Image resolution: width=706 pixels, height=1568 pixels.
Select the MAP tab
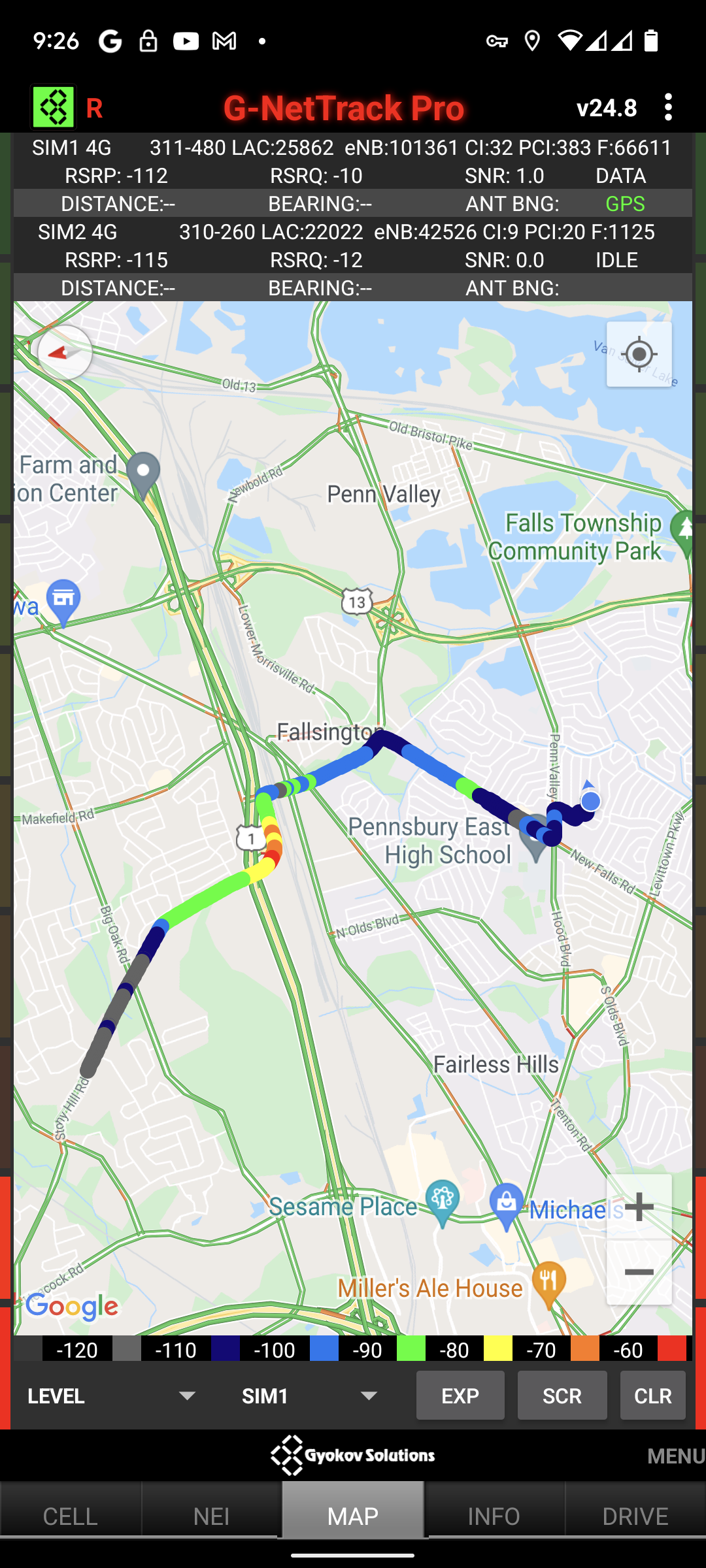(352, 1516)
